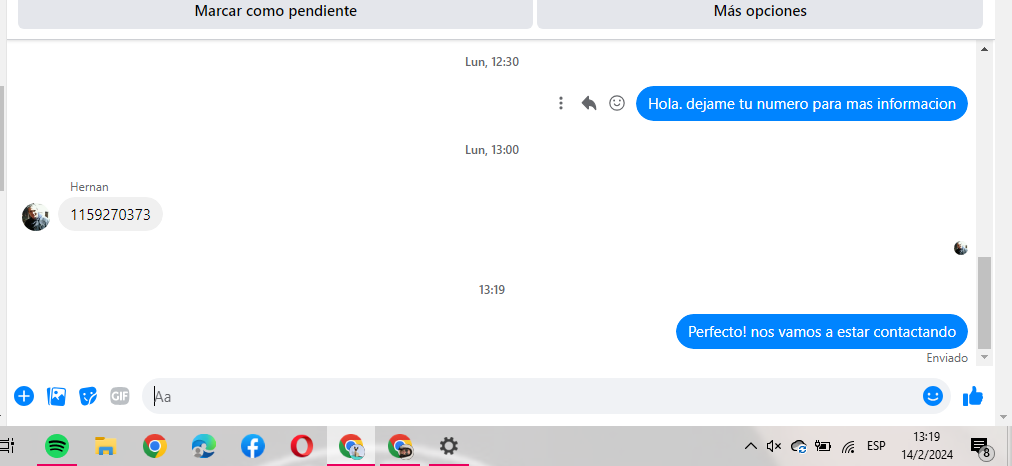The image size is (1012, 466).
Task: Open notification center in taskbar
Action: 981,446
